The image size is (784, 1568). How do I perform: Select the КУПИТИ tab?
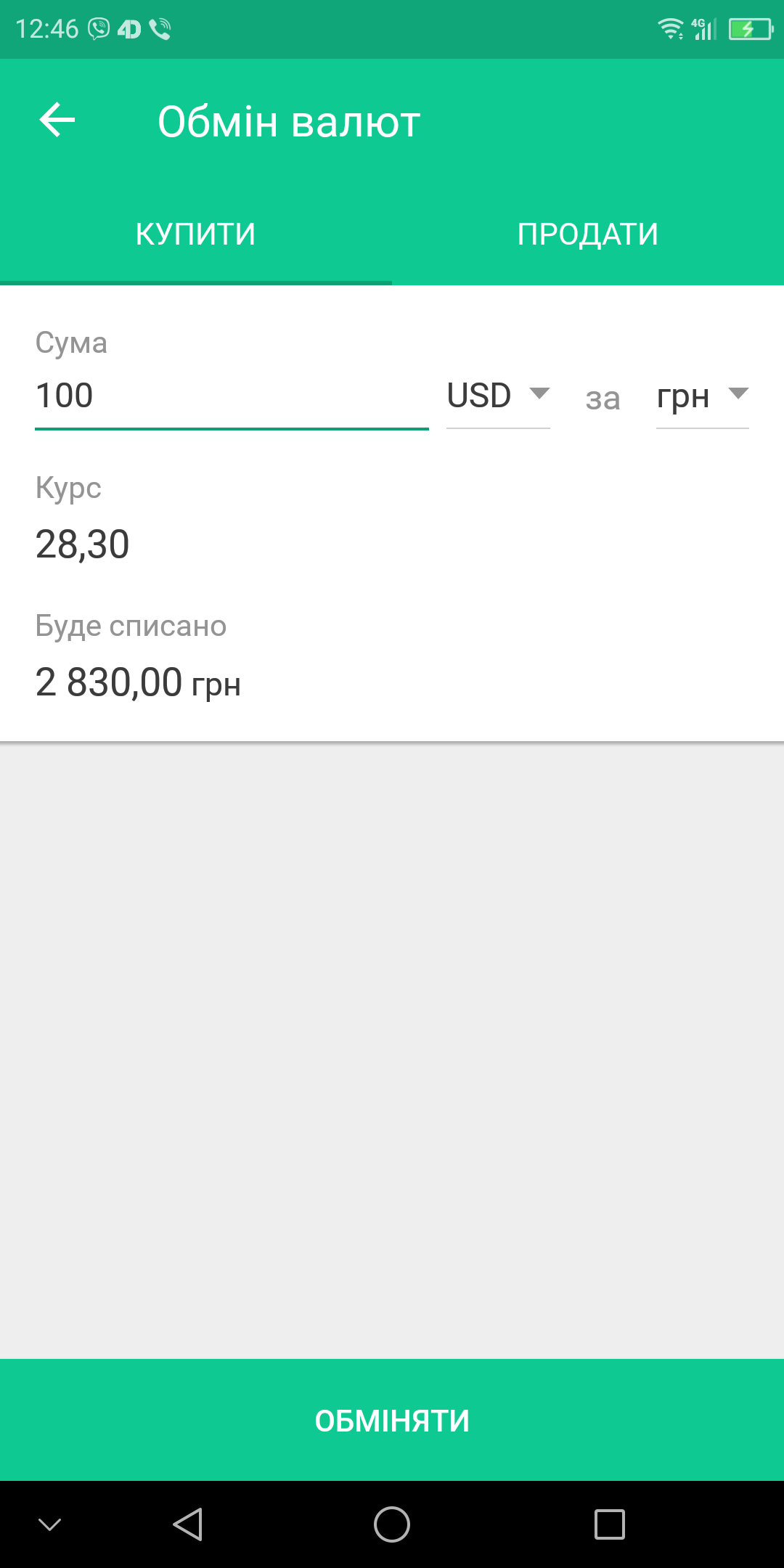[196, 234]
